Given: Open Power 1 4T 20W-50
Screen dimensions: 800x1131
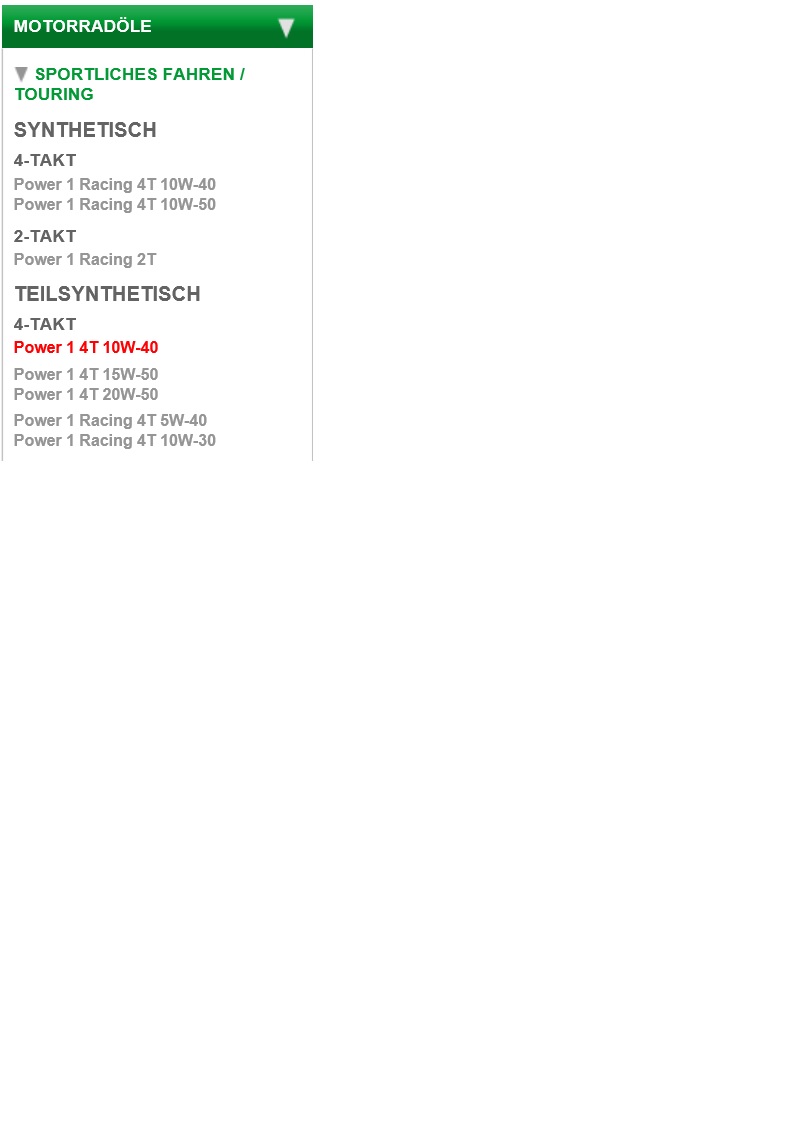Looking at the screenshot, I should (x=86, y=394).
